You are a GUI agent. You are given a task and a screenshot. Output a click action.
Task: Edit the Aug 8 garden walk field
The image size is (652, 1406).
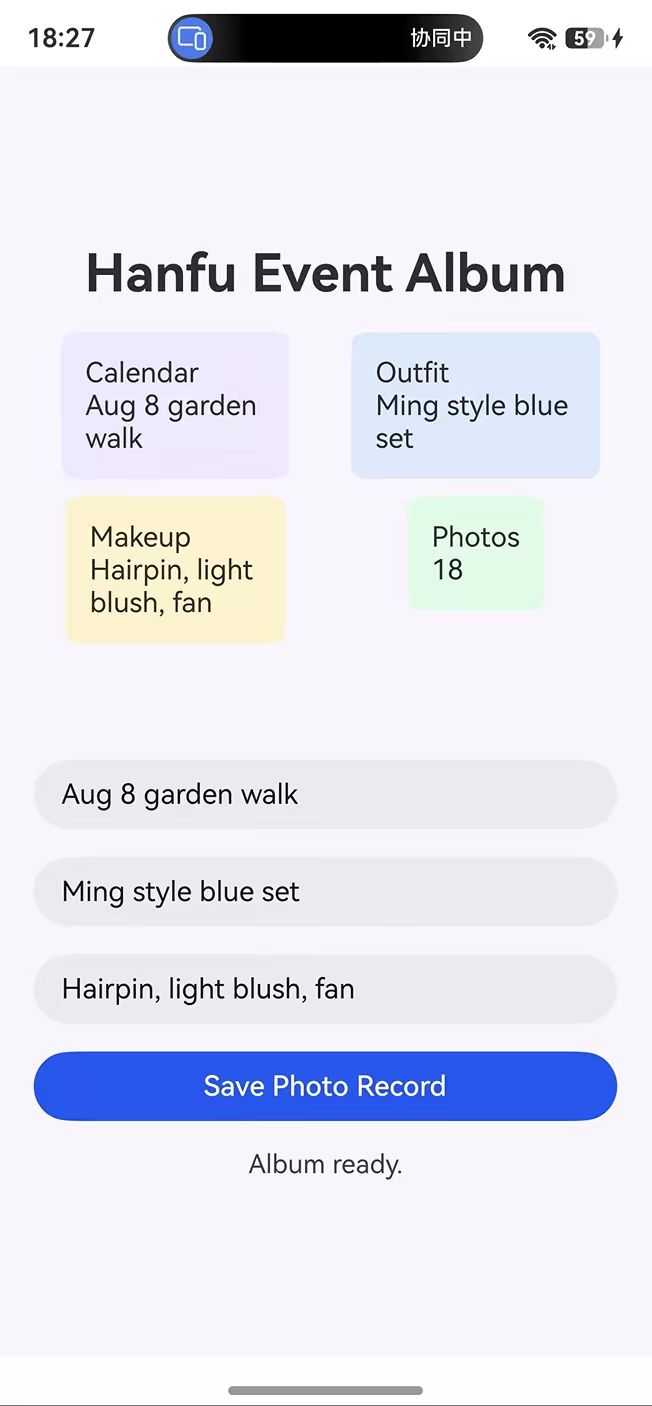pos(325,795)
